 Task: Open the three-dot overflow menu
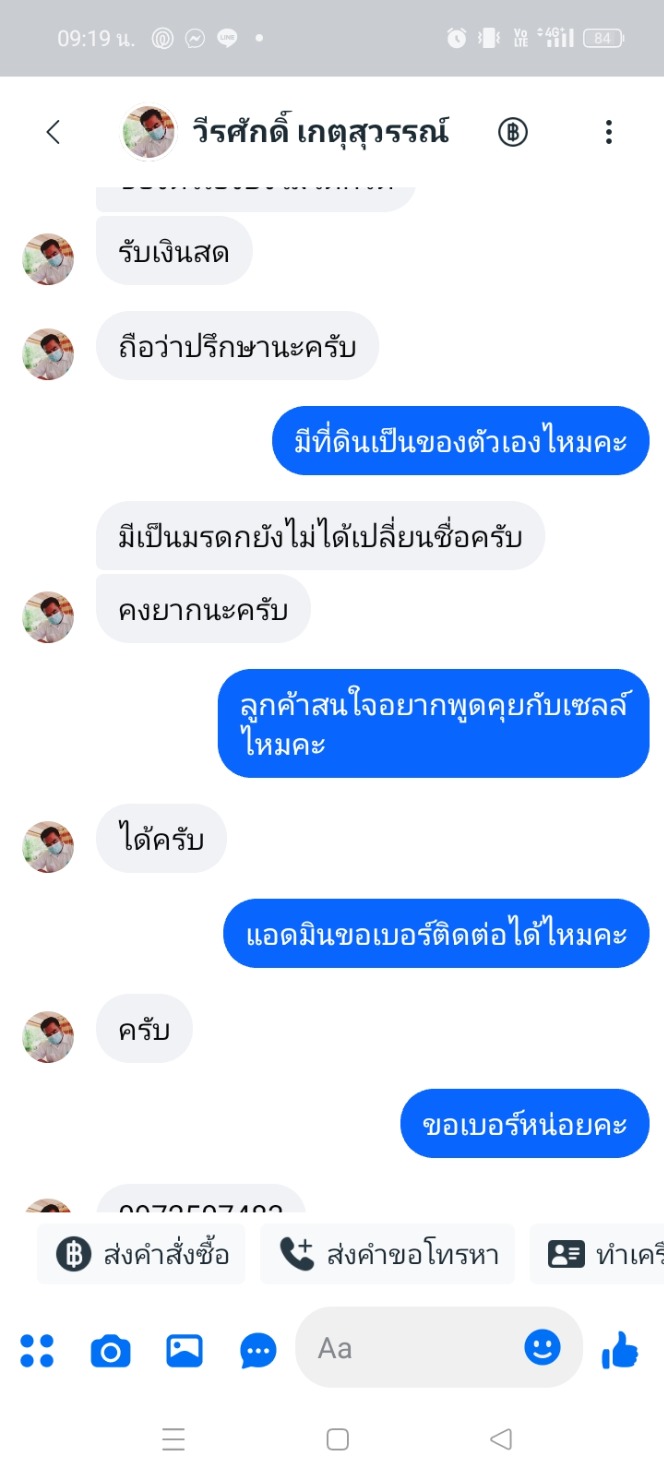[608, 132]
